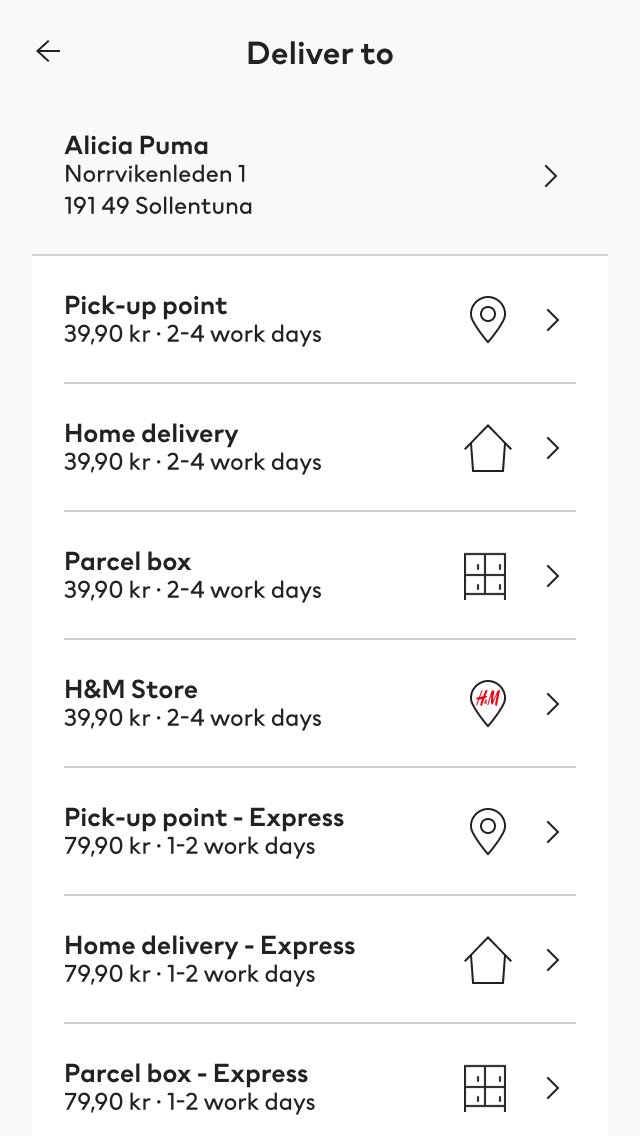Select Home delivery - Express
The image size is (640, 1136).
click(x=320, y=959)
